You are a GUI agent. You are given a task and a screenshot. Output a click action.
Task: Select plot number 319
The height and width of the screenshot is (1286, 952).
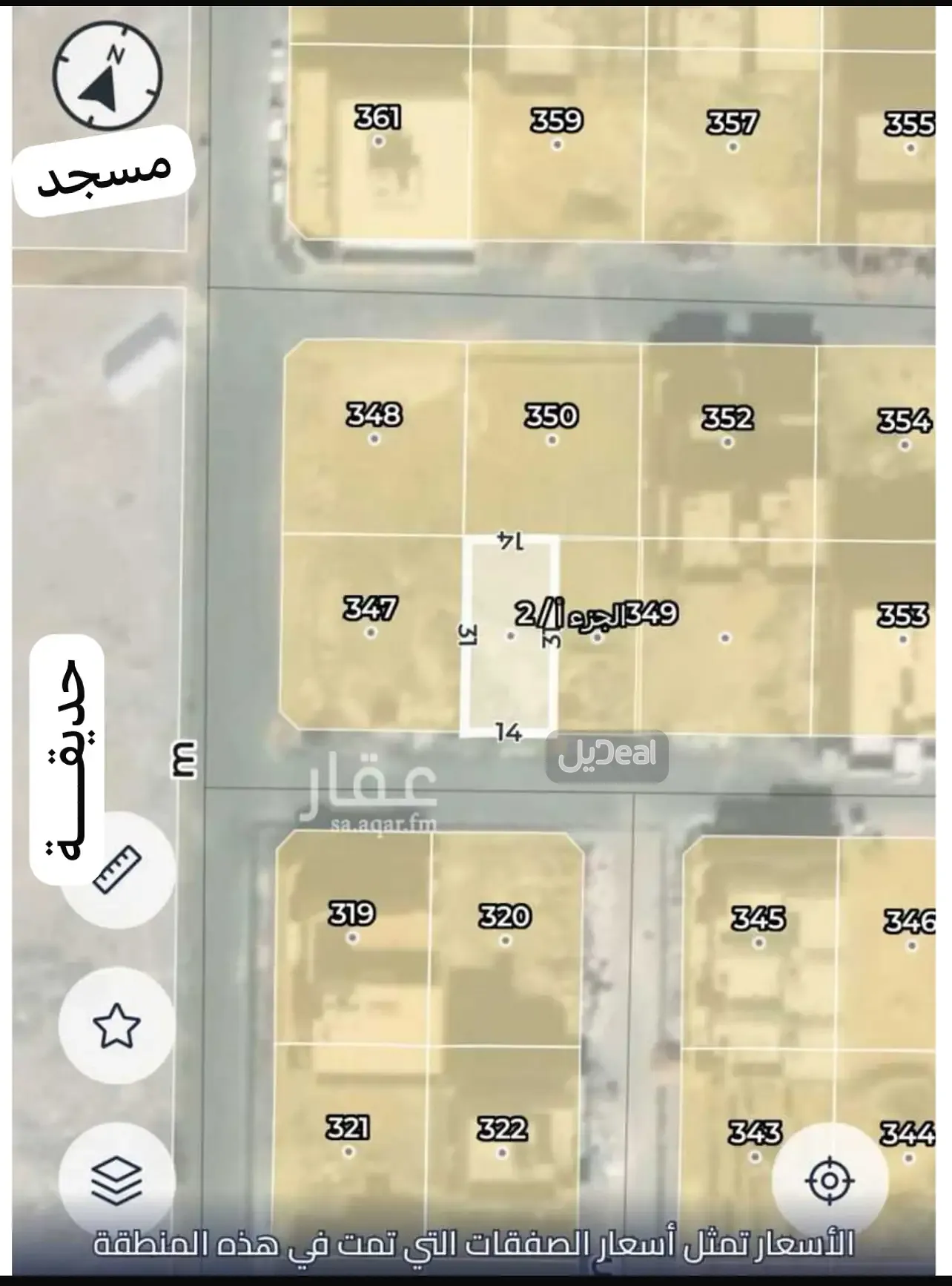350,914
